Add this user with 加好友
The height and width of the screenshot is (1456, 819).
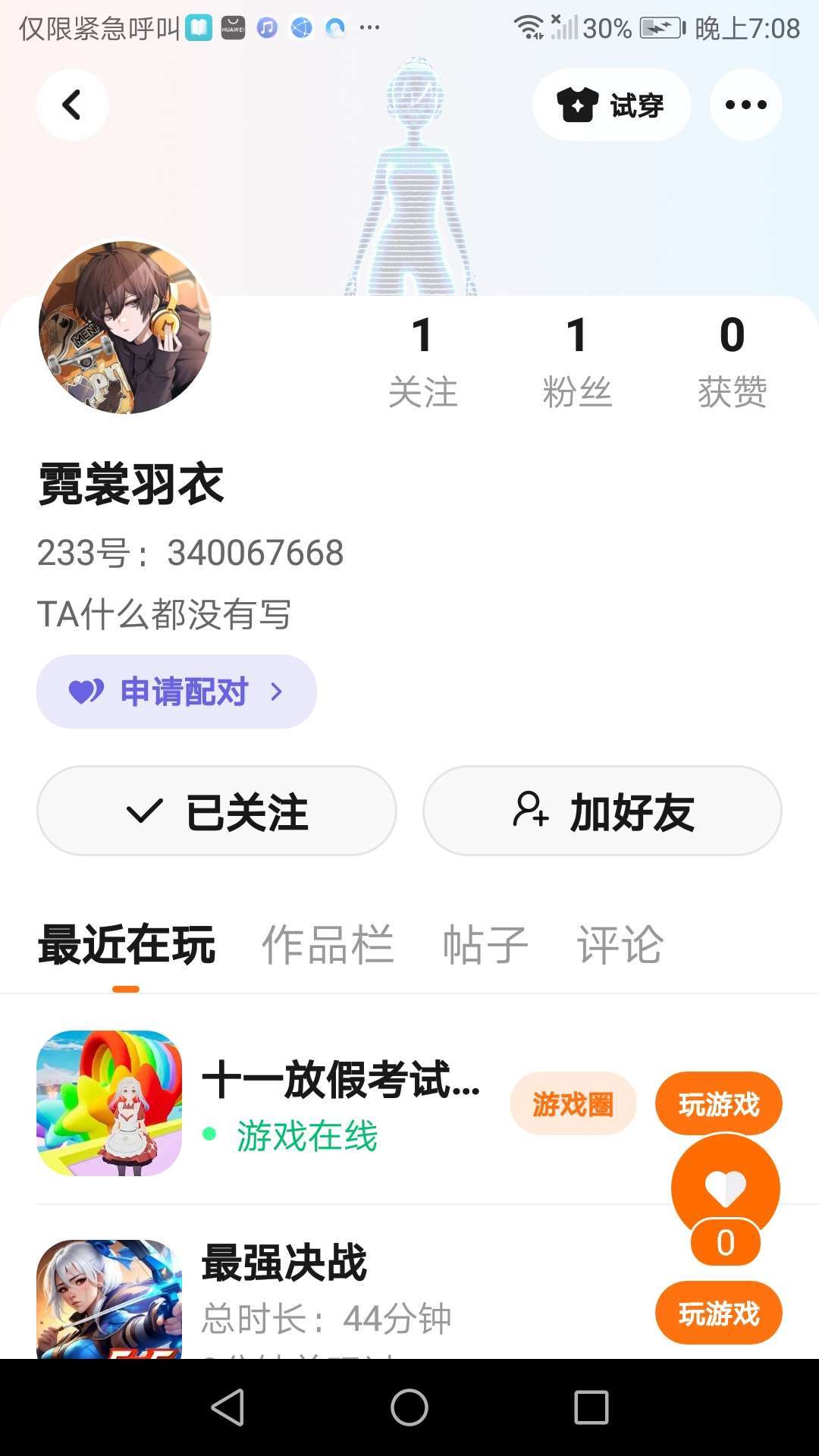click(602, 811)
